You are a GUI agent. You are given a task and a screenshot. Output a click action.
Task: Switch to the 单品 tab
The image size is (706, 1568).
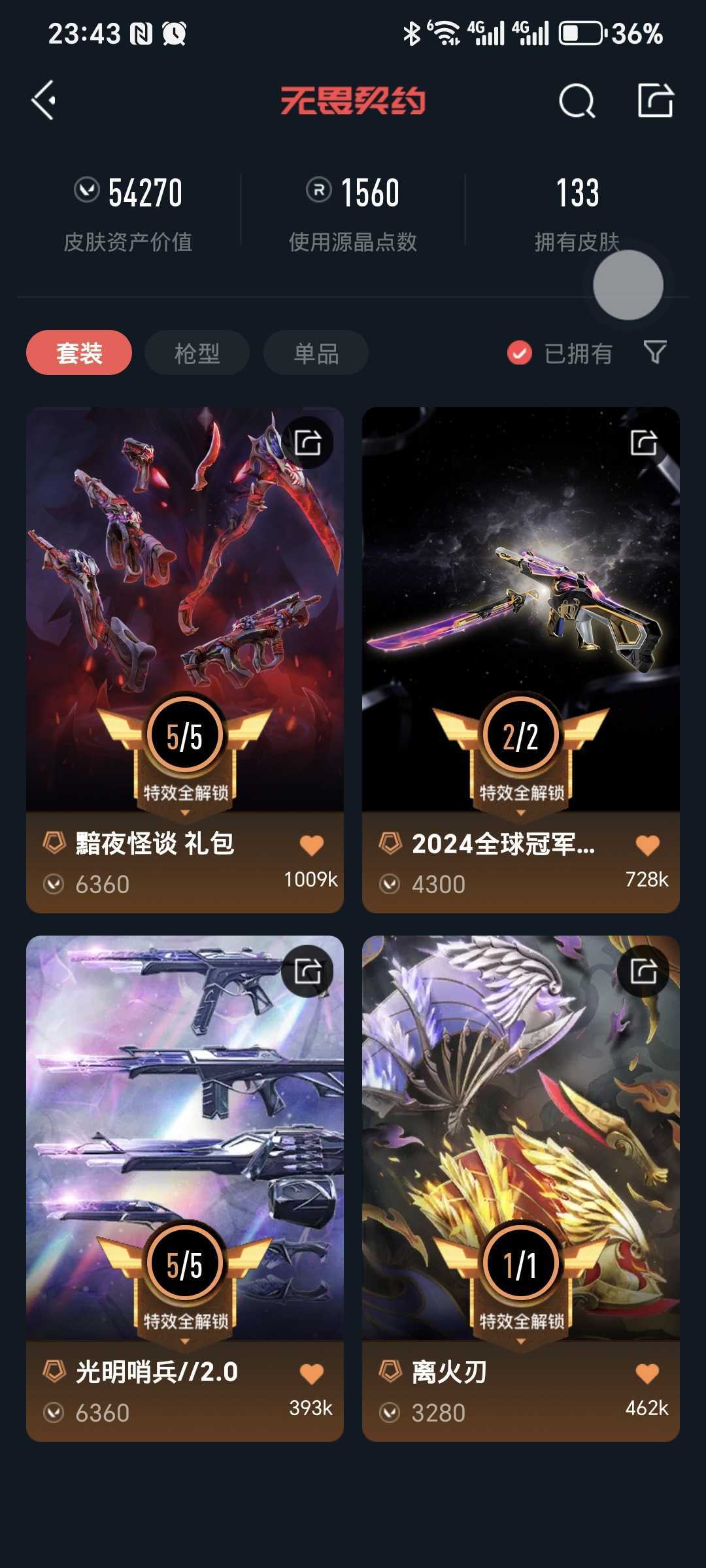click(316, 353)
